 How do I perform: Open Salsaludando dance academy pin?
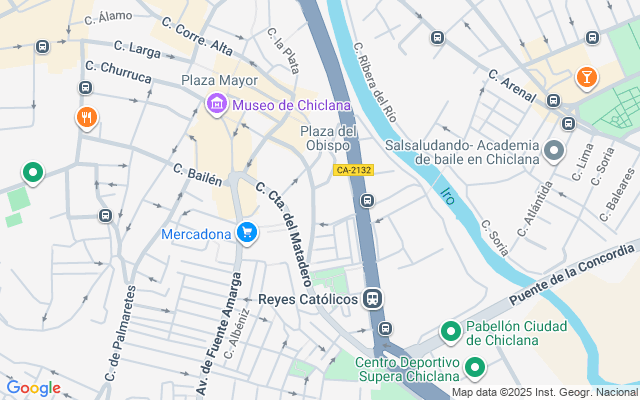(554, 151)
